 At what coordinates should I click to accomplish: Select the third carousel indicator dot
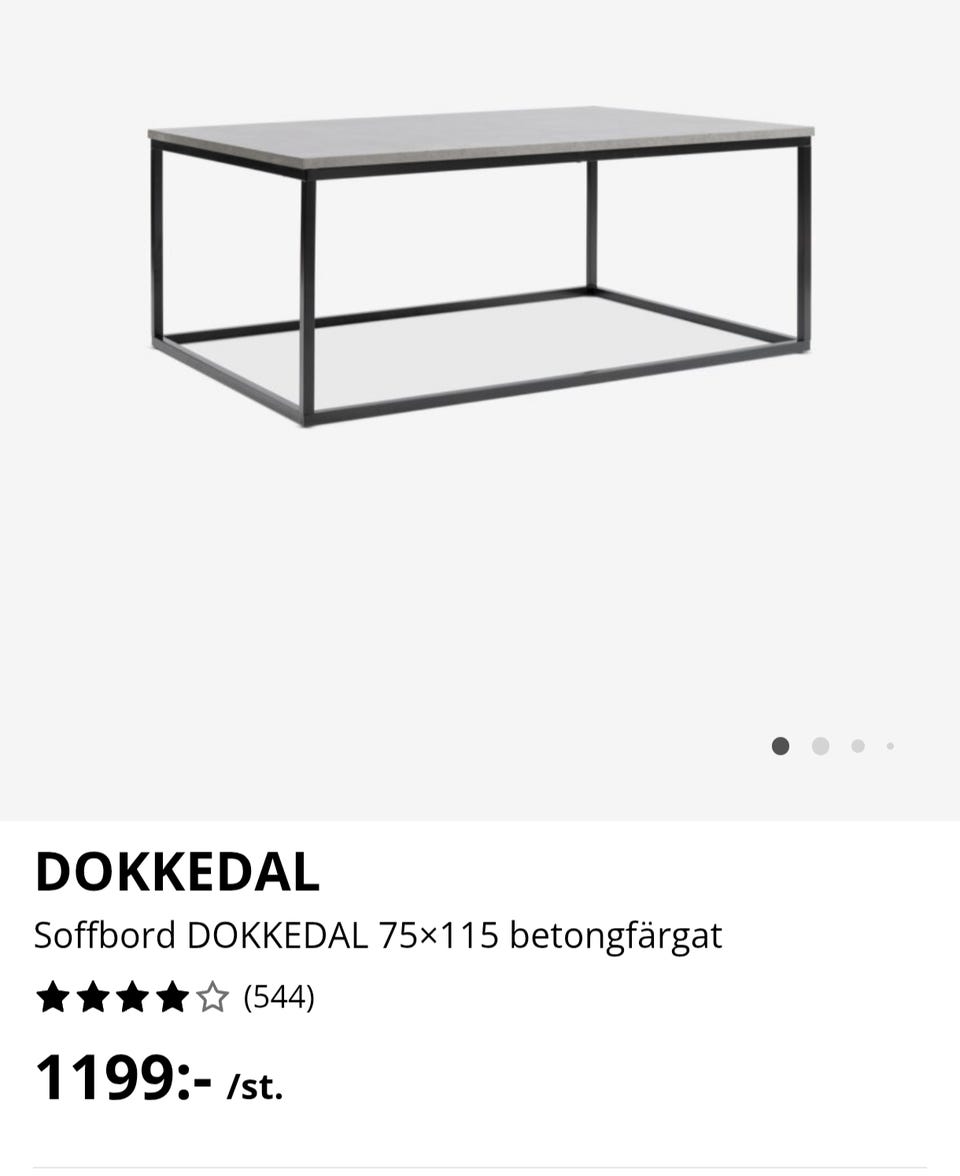857,745
